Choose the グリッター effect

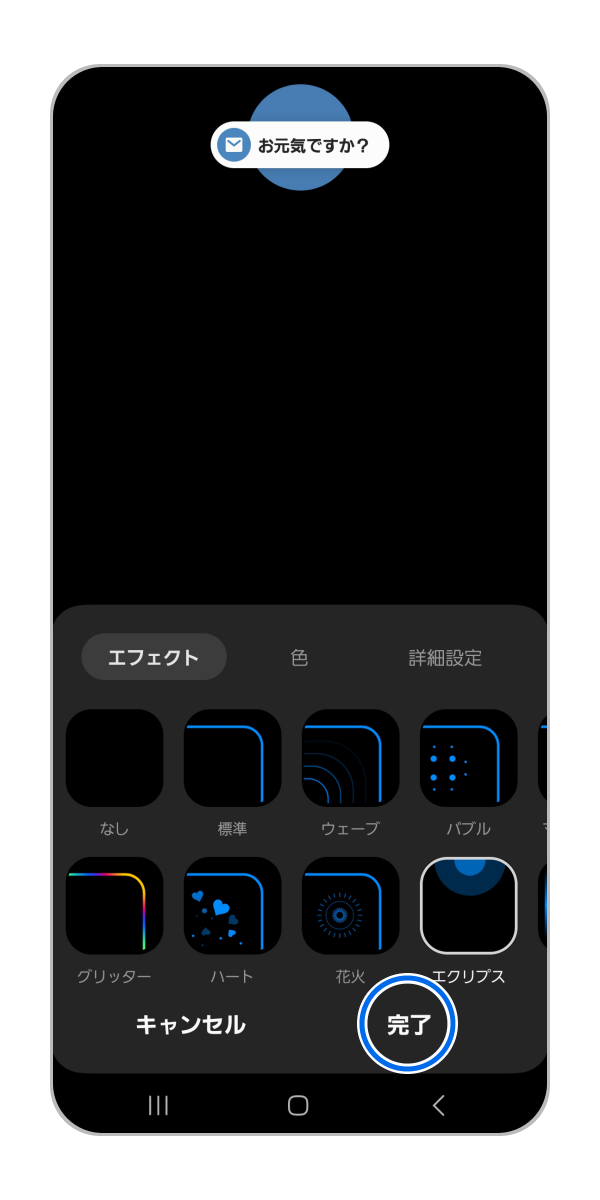coord(114,906)
